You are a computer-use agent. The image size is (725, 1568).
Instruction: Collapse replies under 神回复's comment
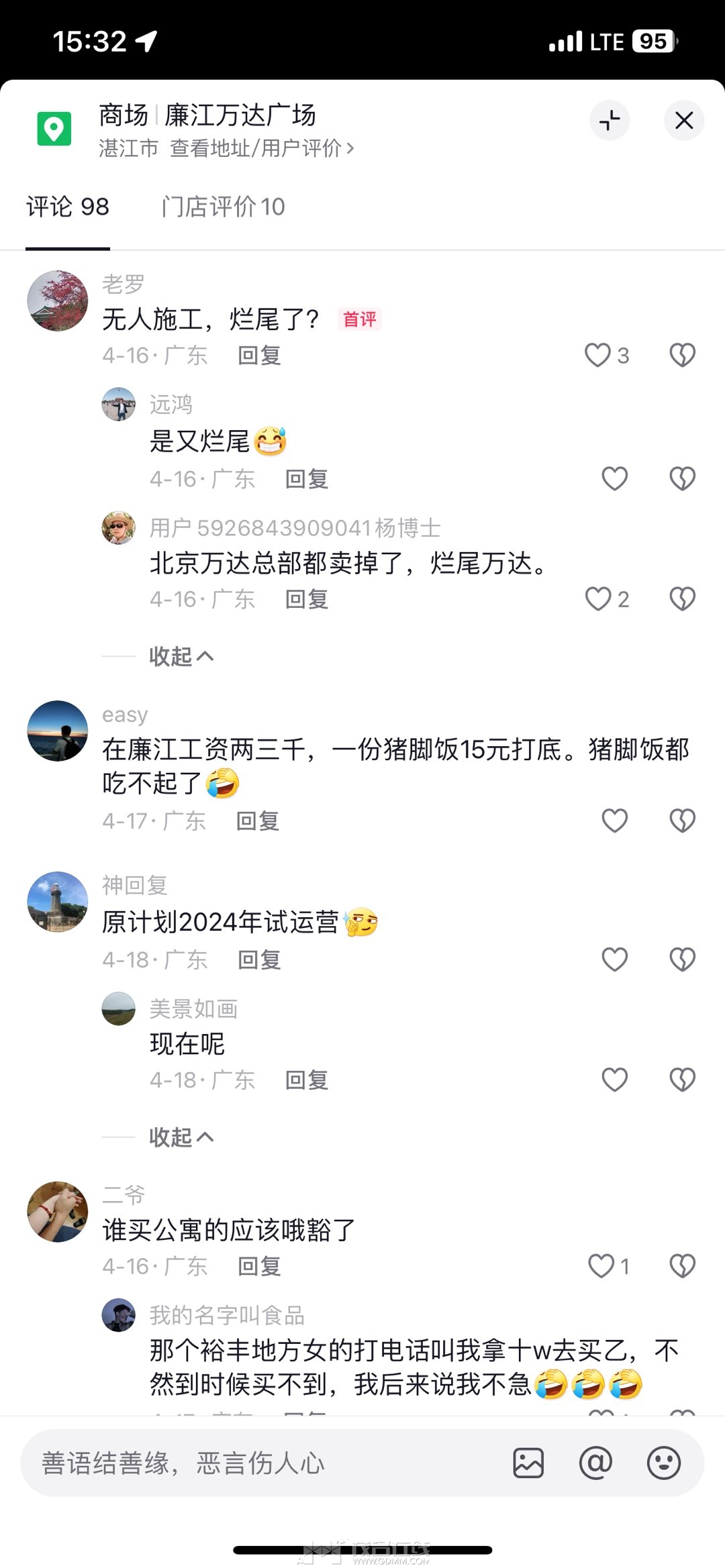[x=181, y=1137]
